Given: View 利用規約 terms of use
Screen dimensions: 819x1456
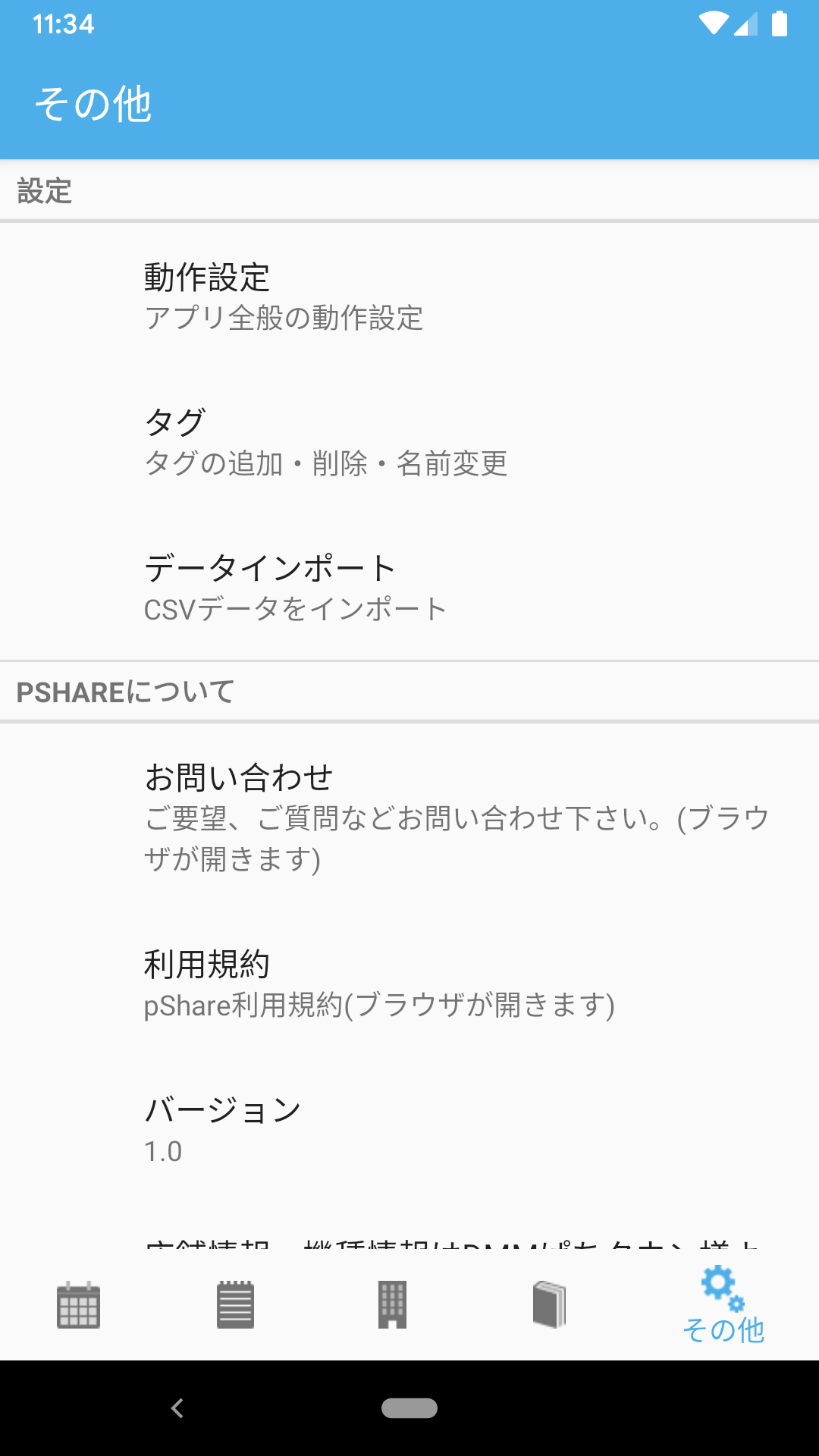Looking at the screenshot, I should [409, 984].
